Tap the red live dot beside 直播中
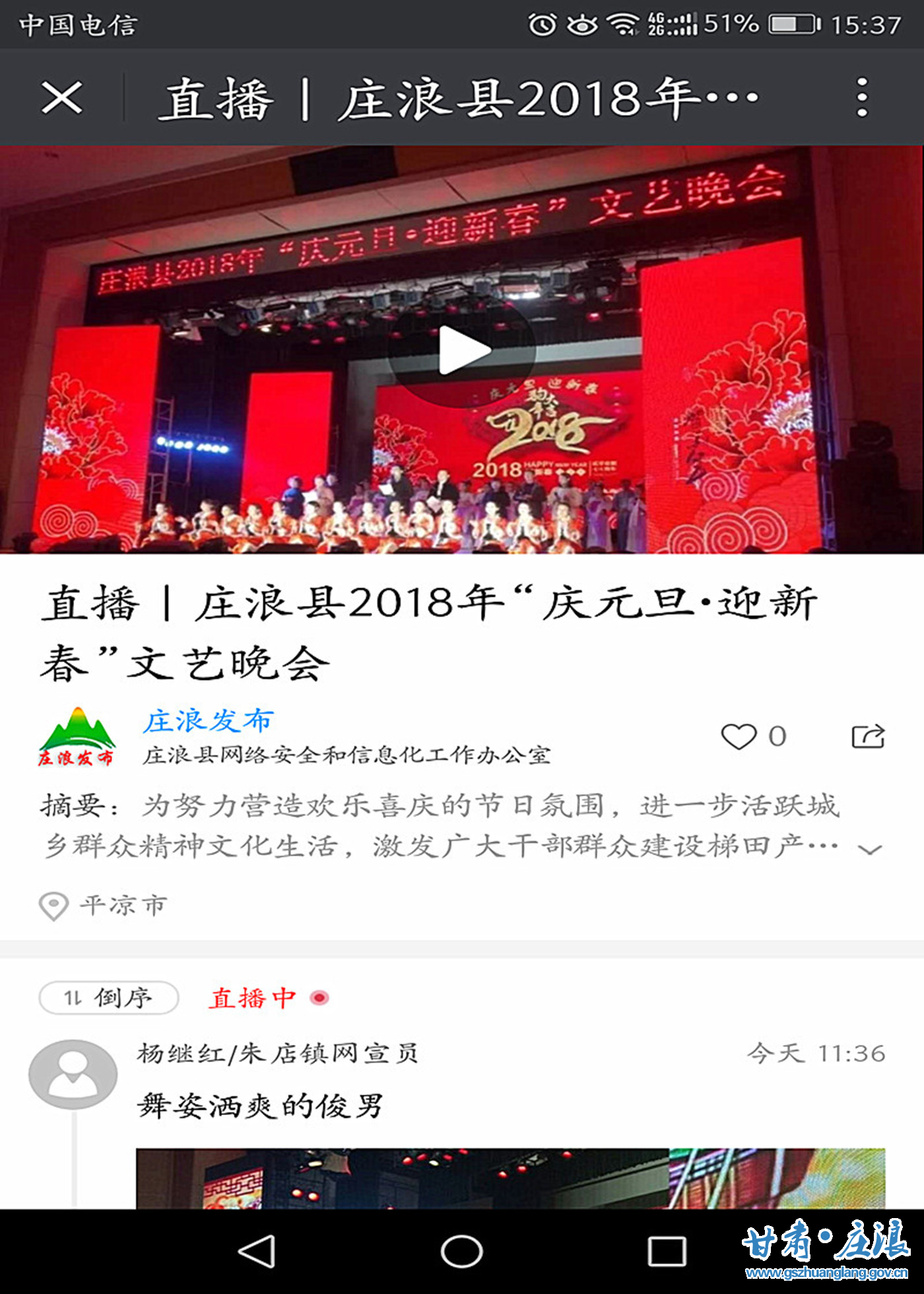This screenshot has width=924, height=1294. coord(319,998)
